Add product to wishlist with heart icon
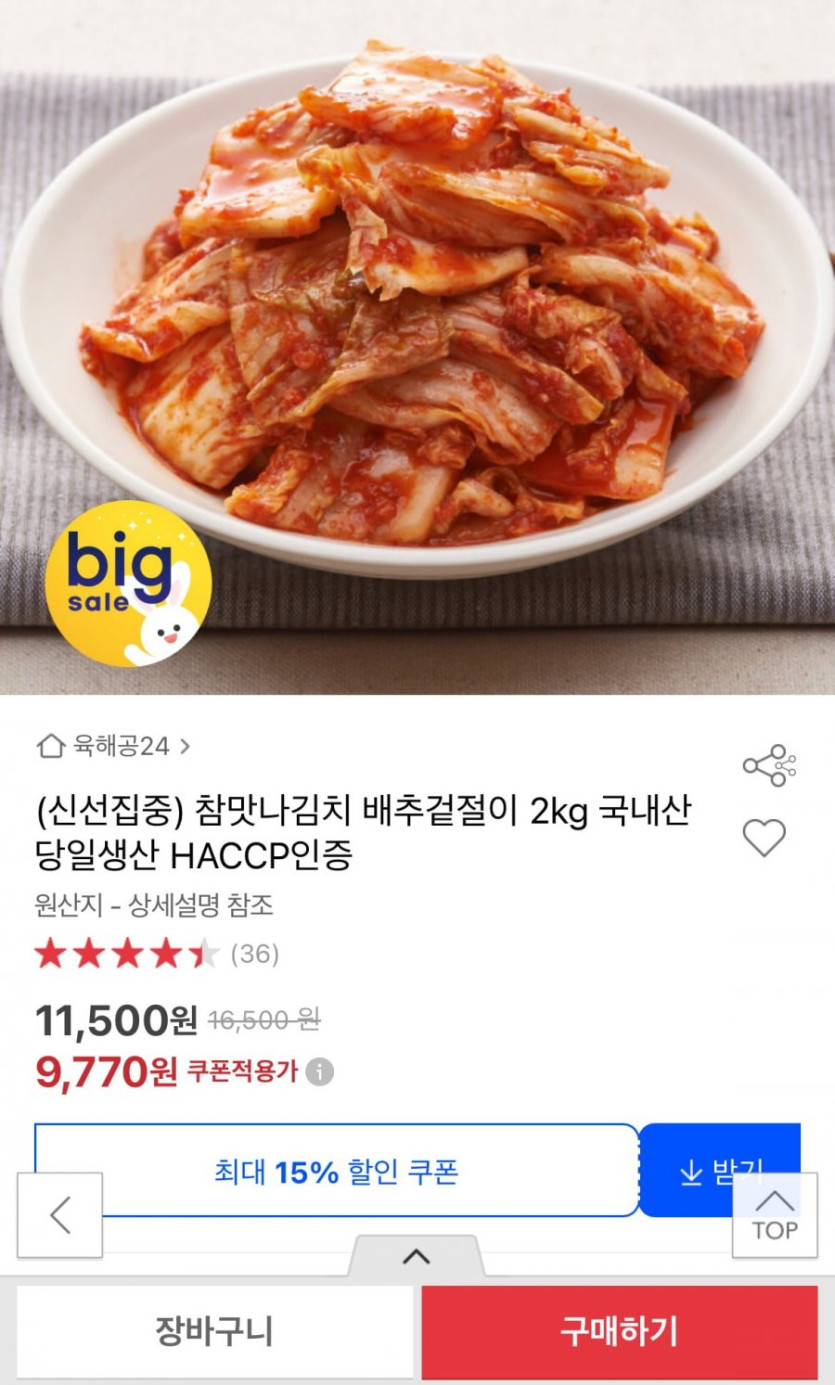This screenshot has height=1385, width=835. pyautogui.click(x=764, y=838)
